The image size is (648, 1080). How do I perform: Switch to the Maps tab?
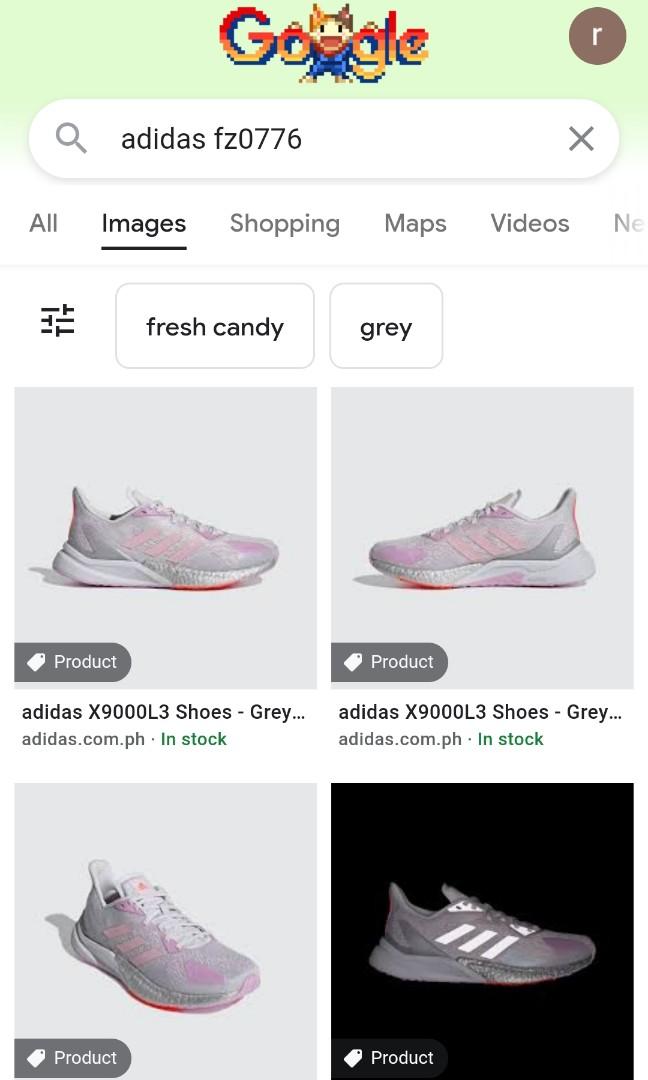click(x=415, y=223)
